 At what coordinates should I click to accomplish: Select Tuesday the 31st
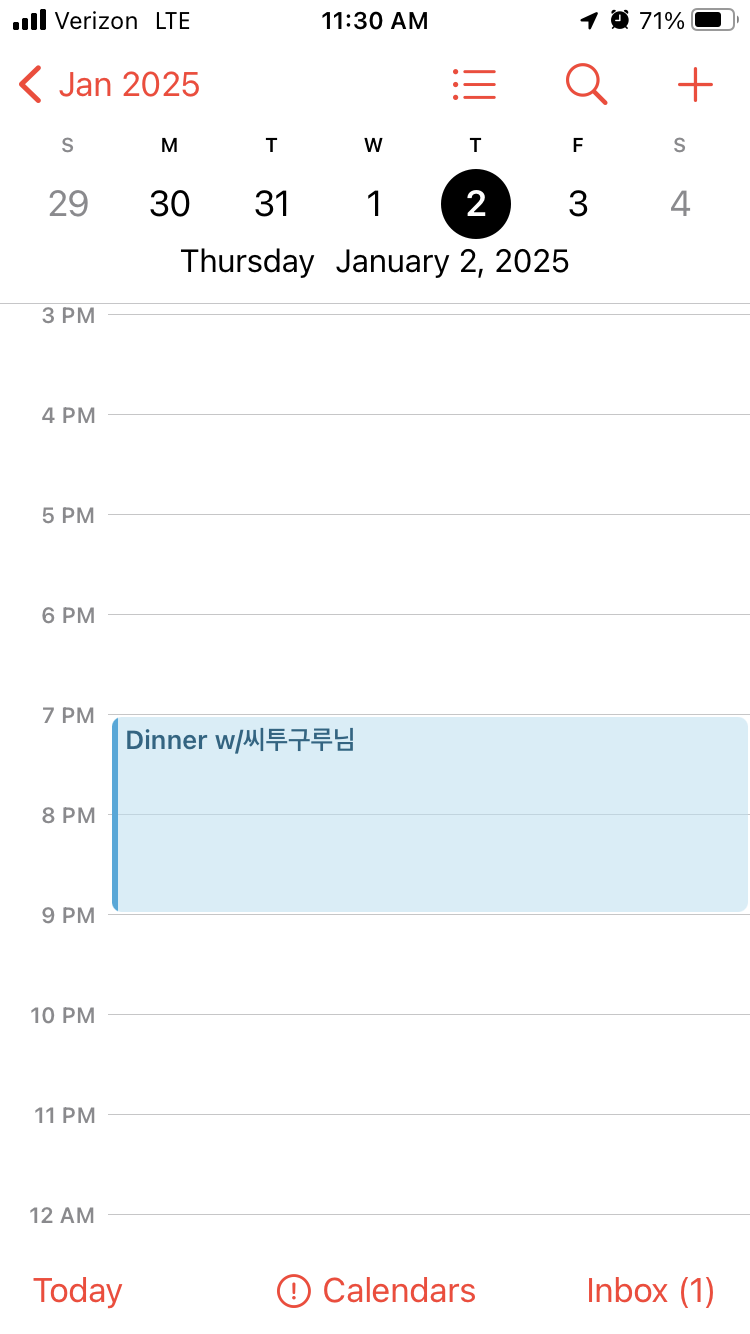272,204
